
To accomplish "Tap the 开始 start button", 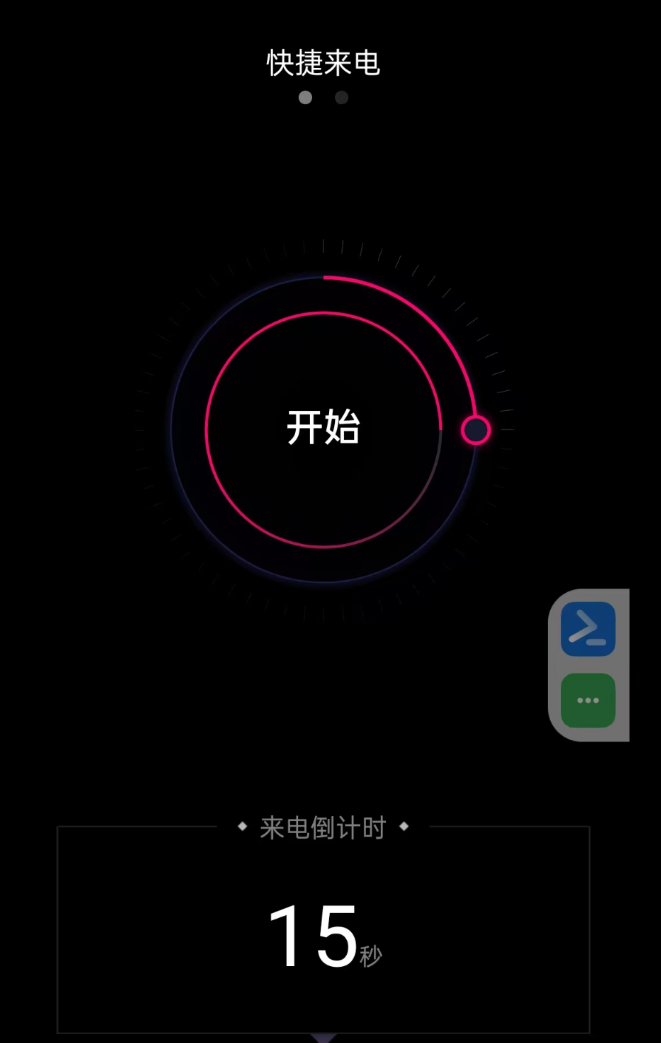I will (323, 428).
